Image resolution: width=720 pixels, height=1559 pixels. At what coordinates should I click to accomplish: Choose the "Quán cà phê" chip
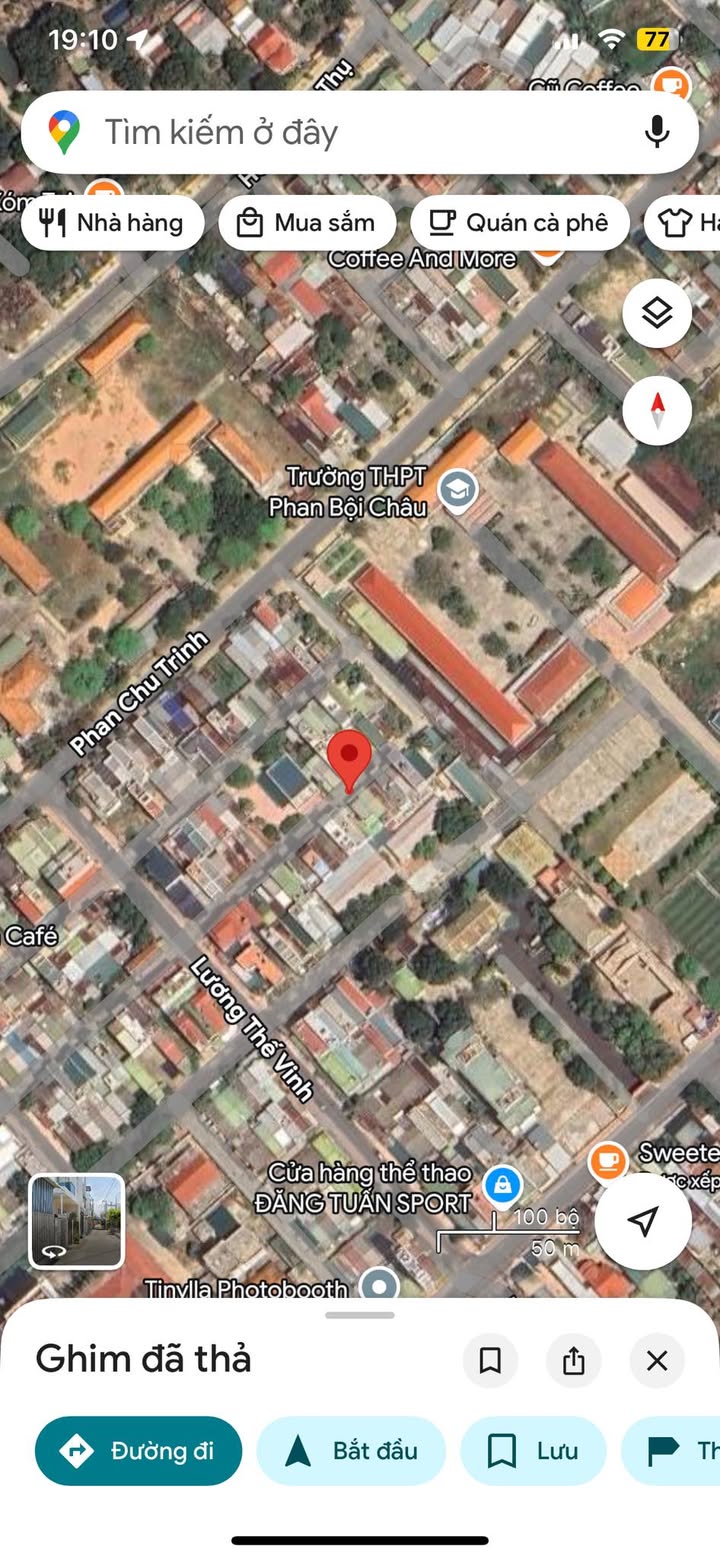coord(520,222)
